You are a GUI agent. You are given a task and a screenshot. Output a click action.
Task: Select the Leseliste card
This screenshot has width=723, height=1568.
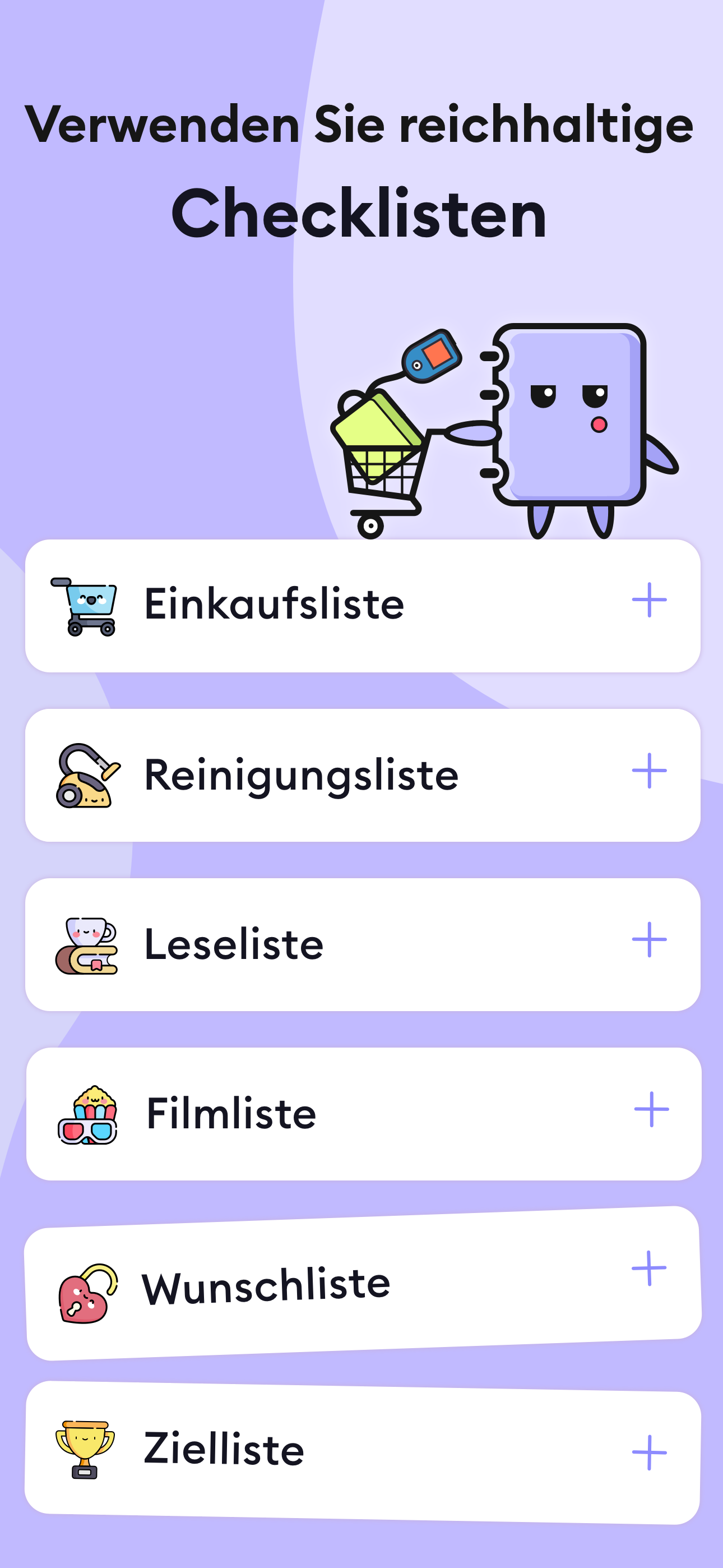pyautogui.click(x=361, y=943)
